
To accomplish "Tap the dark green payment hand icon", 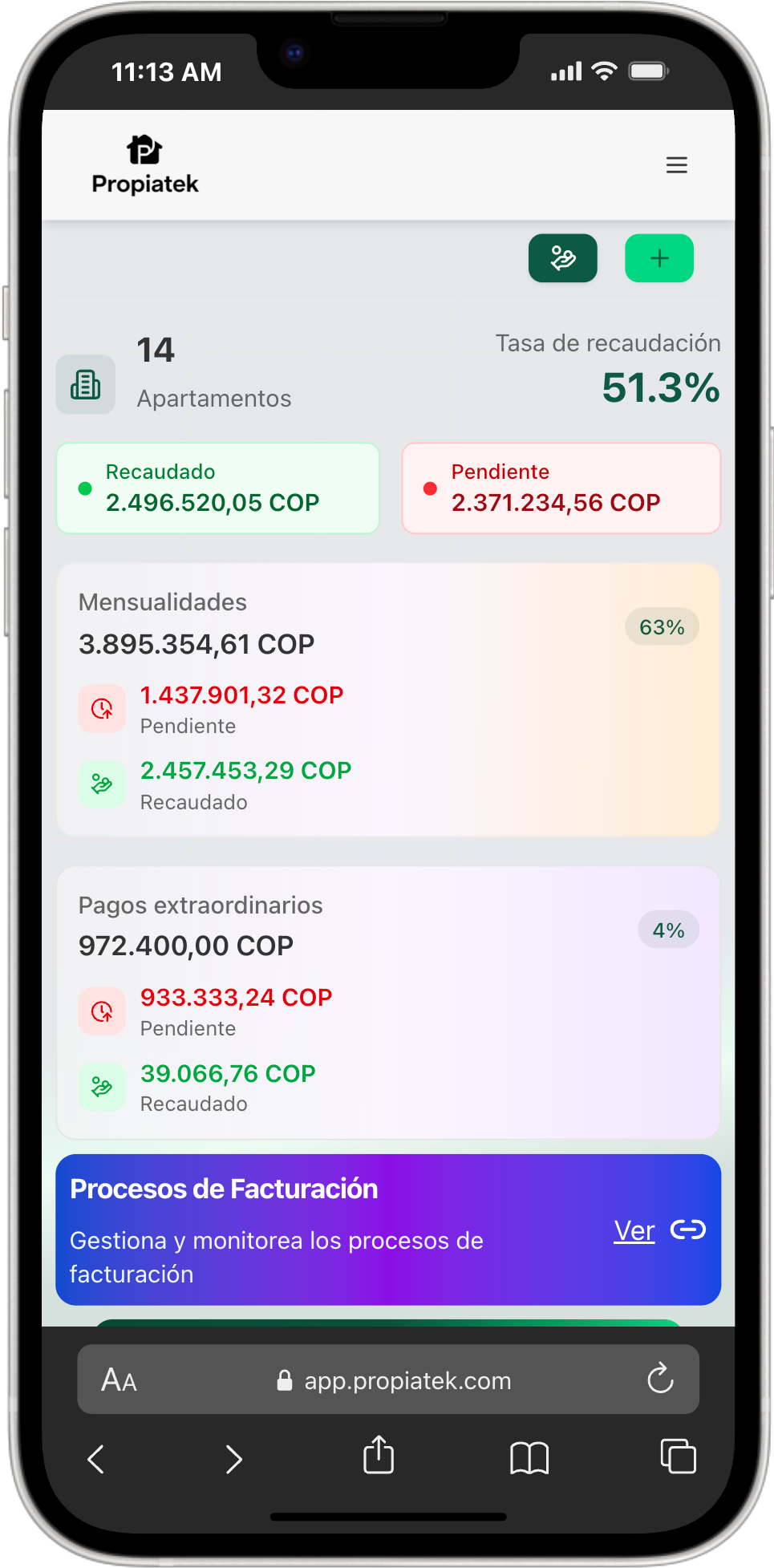I will (562, 258).
